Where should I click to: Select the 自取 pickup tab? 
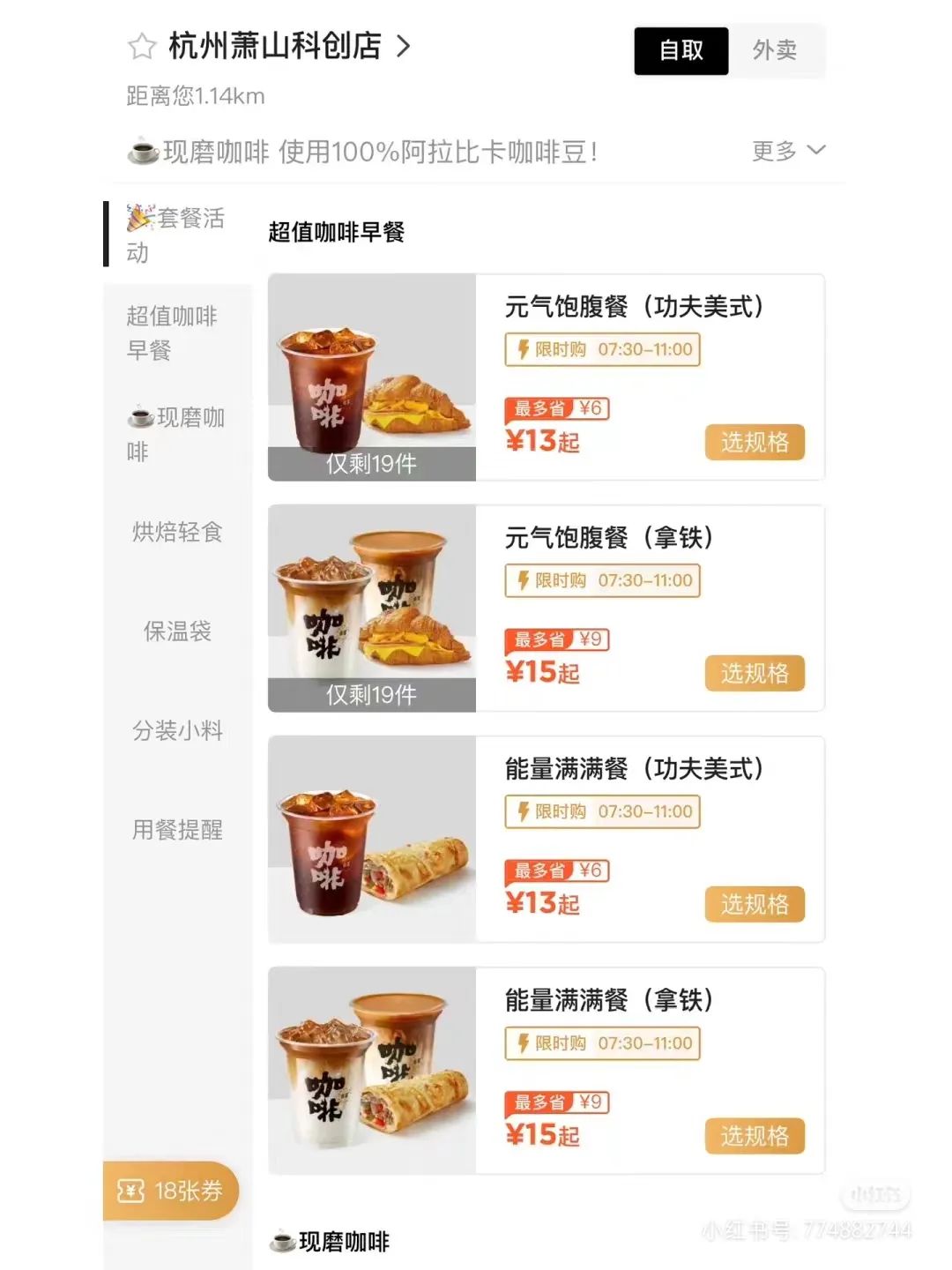pos(681,50)
